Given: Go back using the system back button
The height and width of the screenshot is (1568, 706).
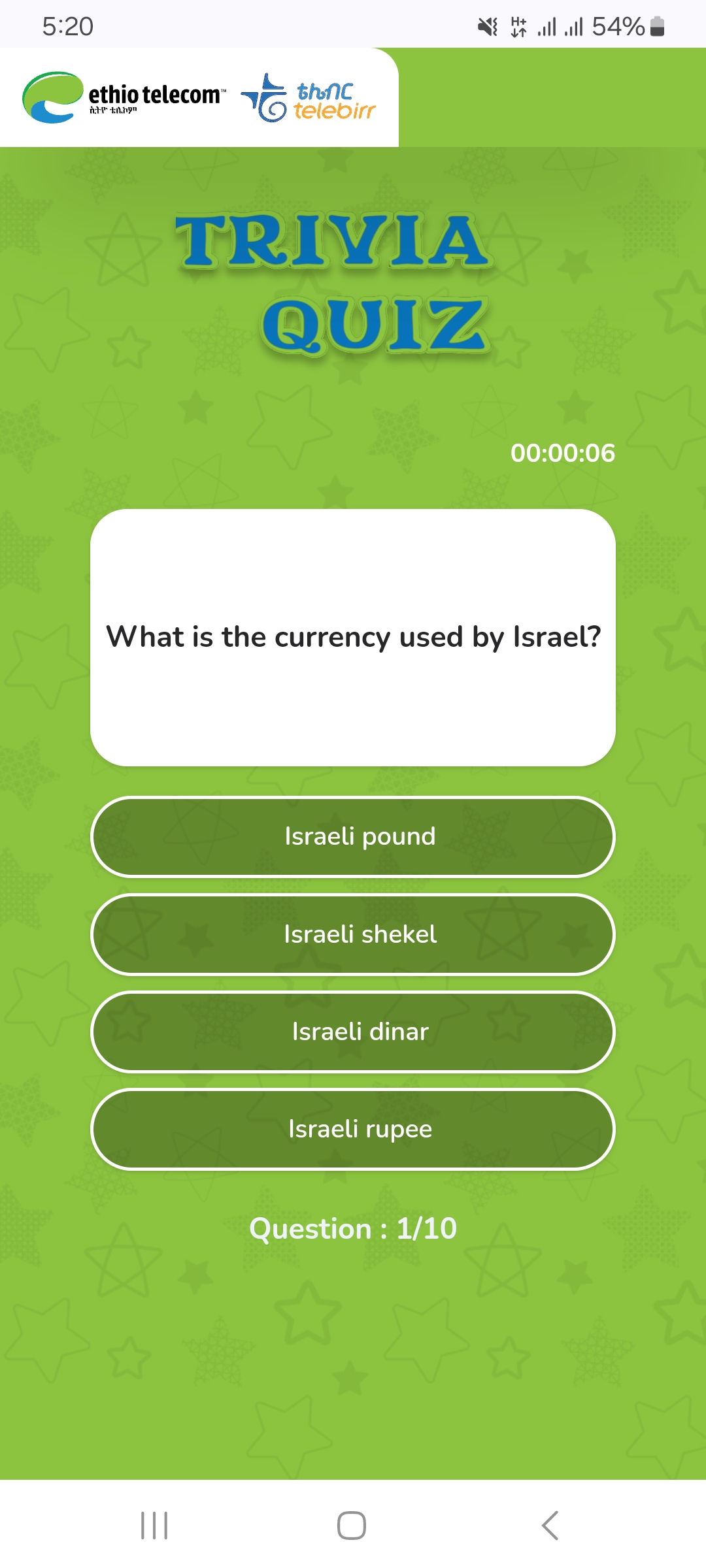Looking at the screenshot, I should pos(550,1526).
